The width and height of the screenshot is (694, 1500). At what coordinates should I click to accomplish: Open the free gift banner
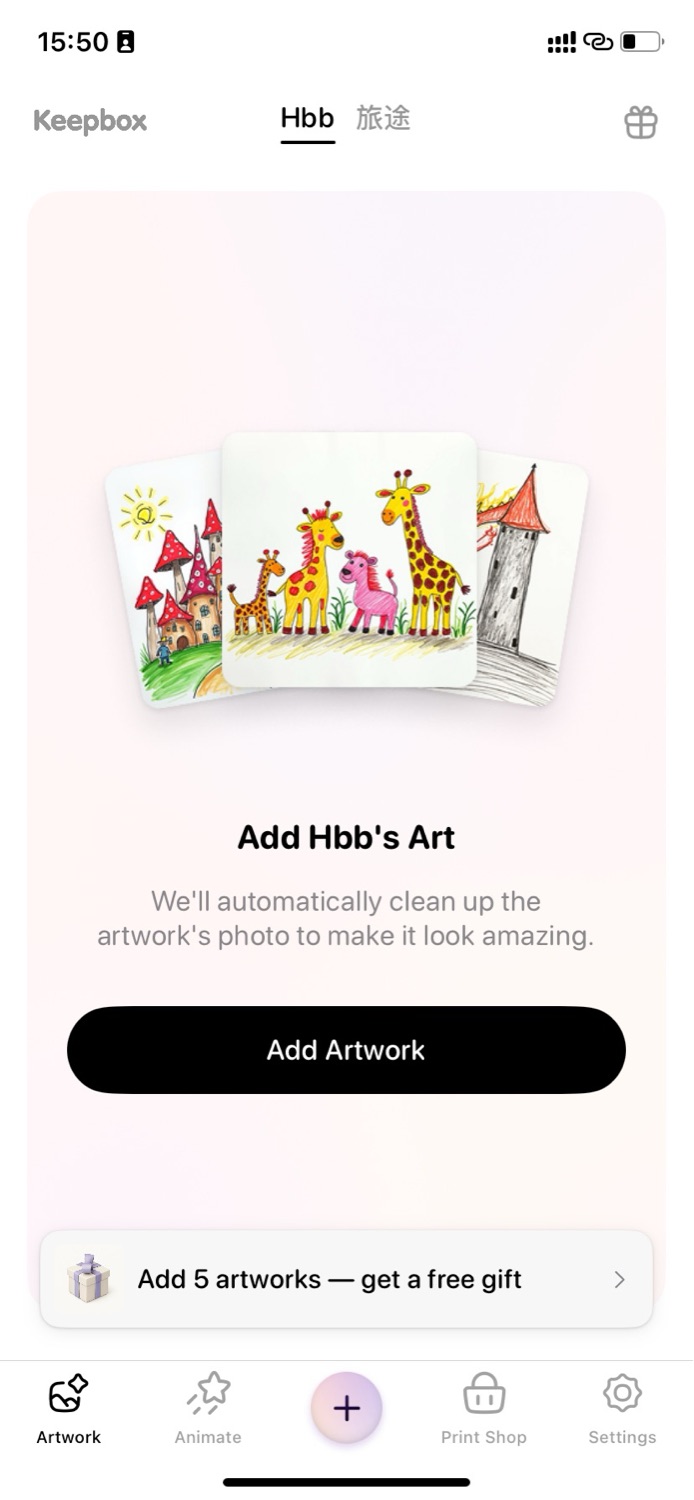(x=346, y=1279)
